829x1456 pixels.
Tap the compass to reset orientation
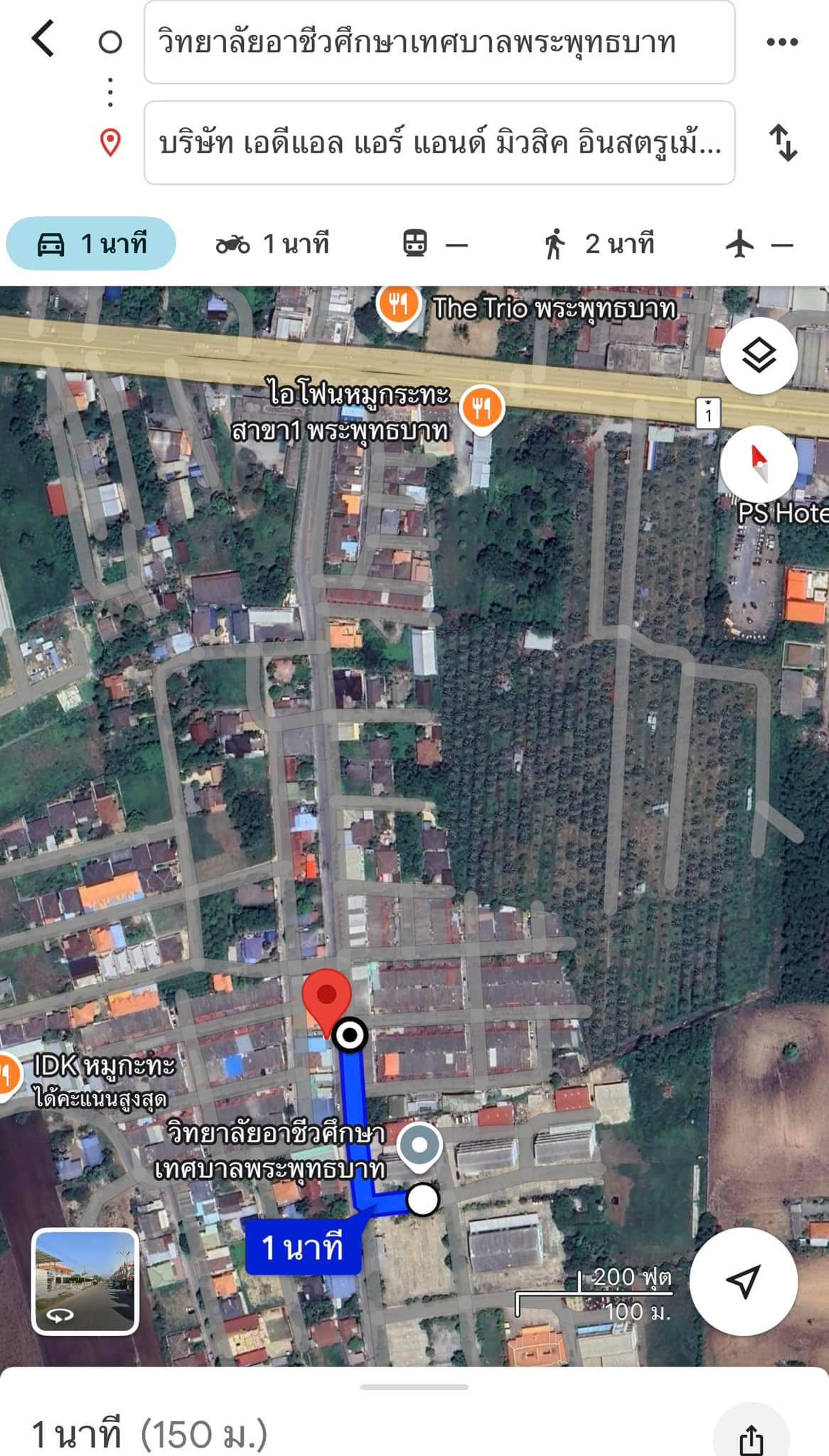[759, 464]
